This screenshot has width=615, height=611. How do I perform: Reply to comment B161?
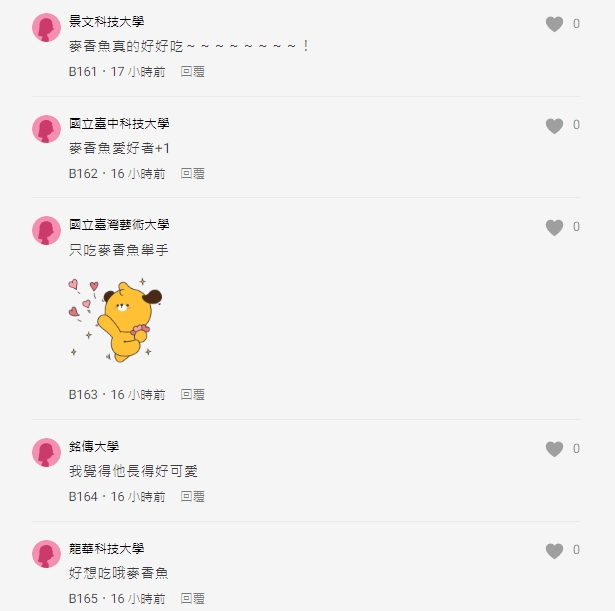coord(192,72)
